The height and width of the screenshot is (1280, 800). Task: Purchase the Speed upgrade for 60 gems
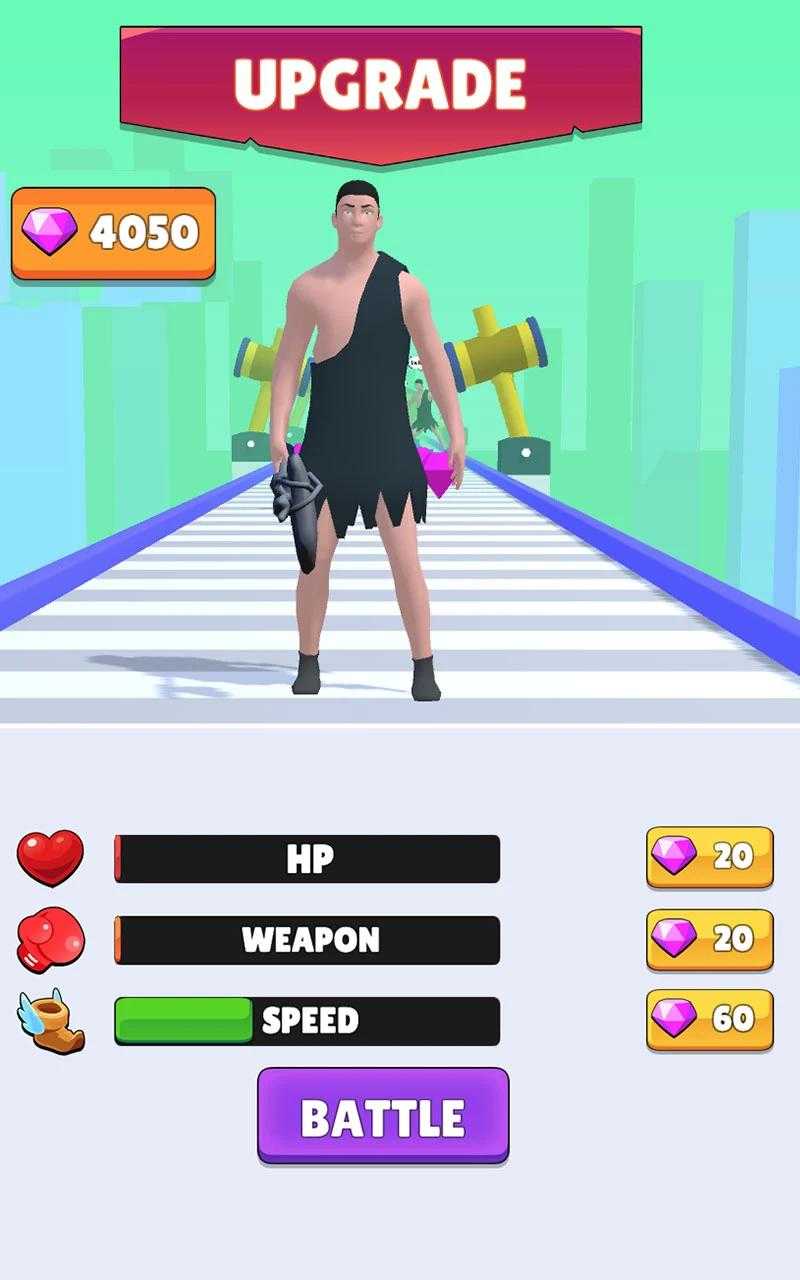[710, 1020]
